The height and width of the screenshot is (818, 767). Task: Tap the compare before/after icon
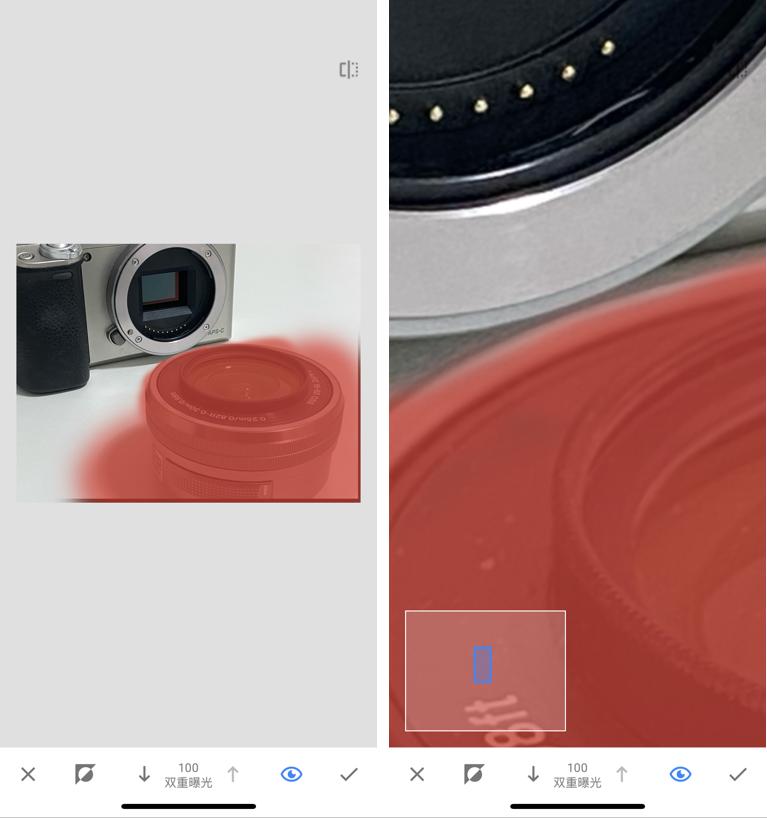[x=348, y=70]
